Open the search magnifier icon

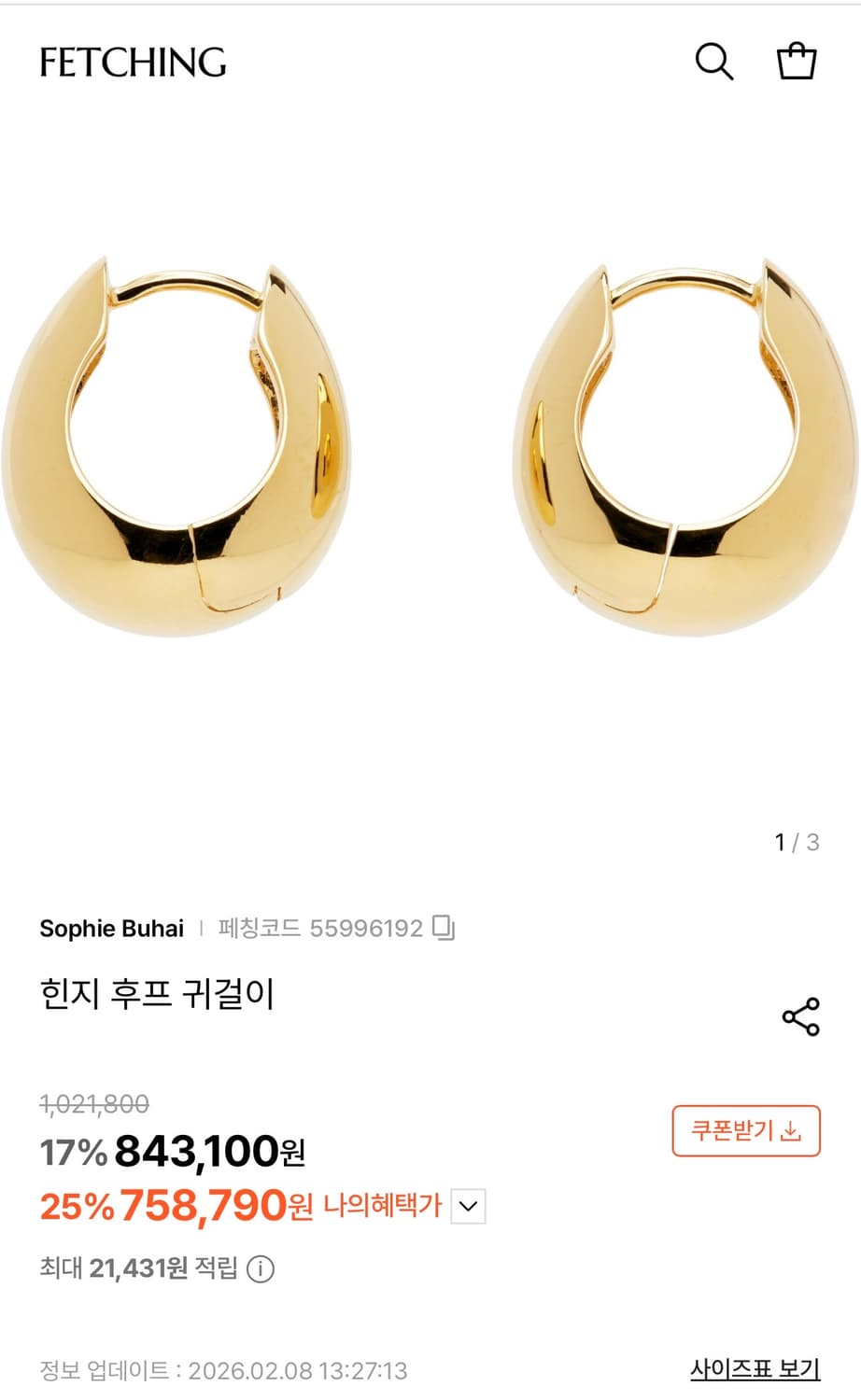coord(714,63)
